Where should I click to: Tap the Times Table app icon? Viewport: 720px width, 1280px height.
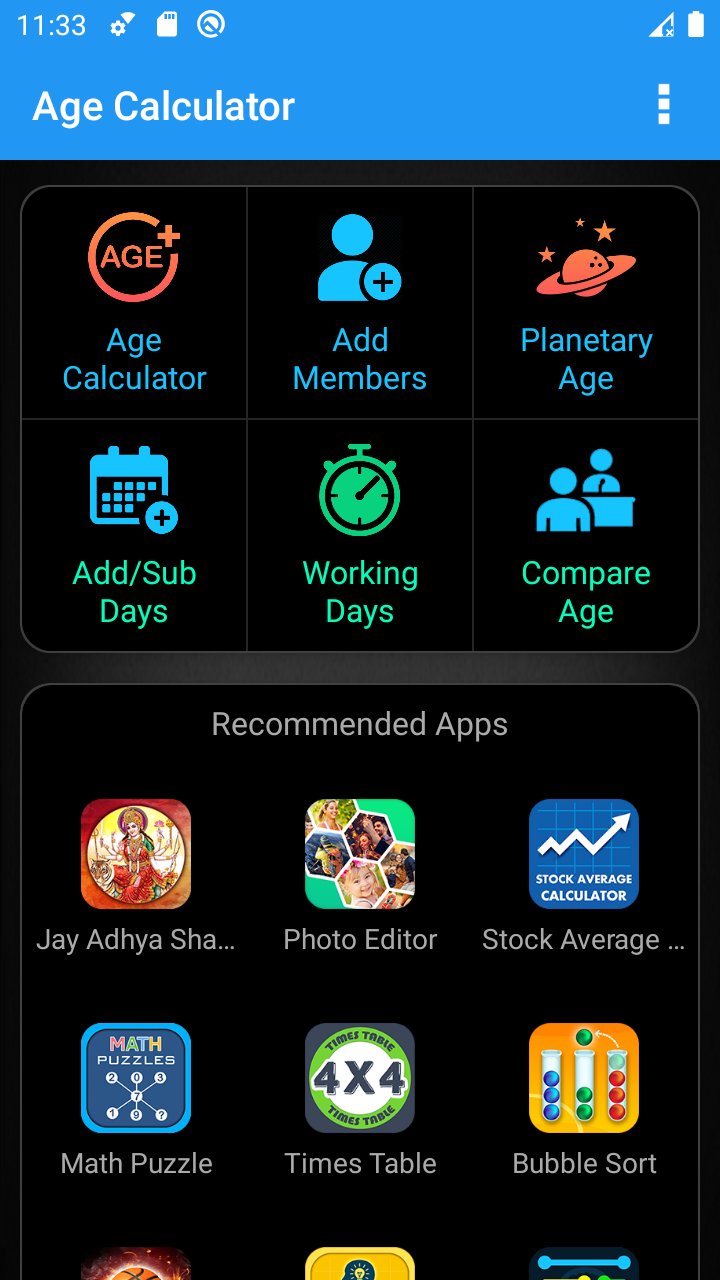tap(360, 1078)
